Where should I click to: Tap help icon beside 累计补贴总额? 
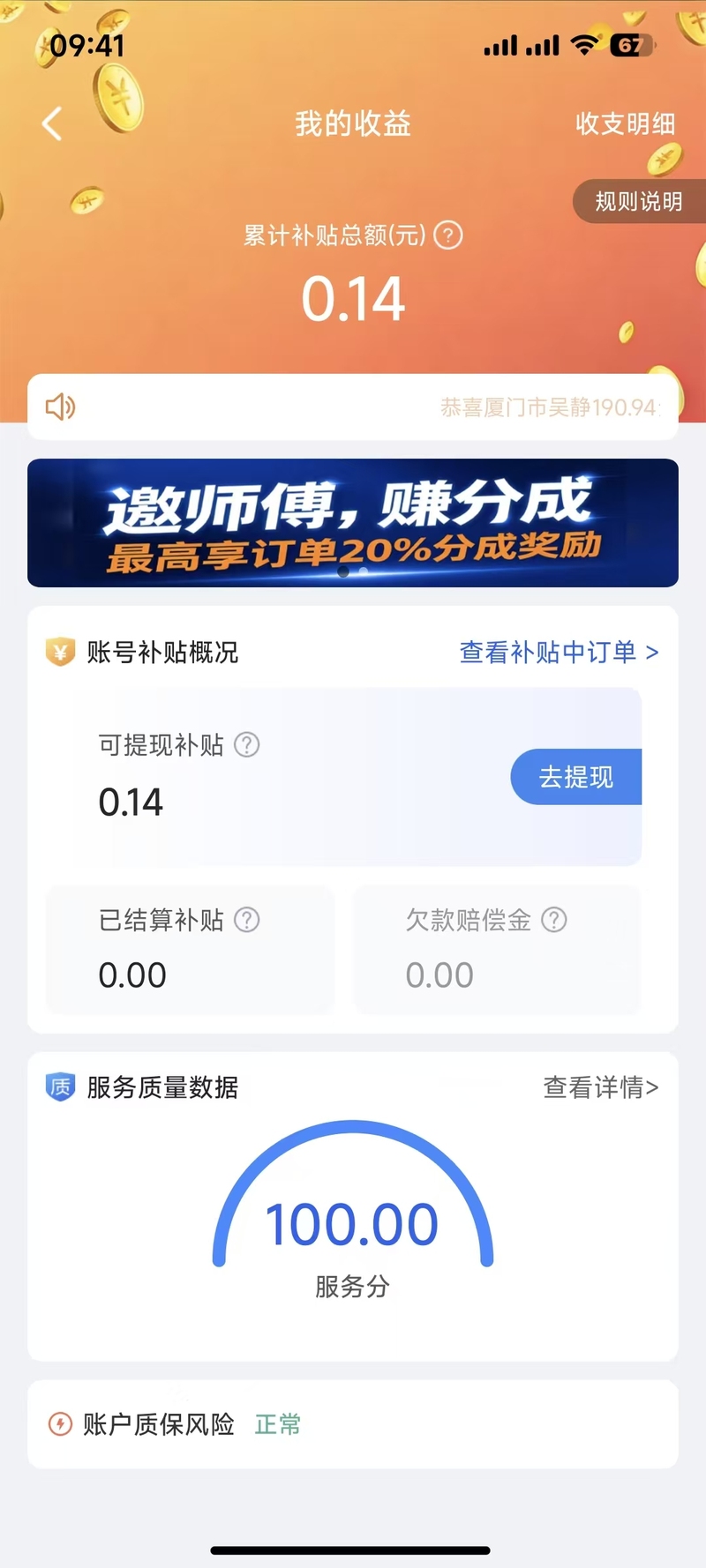pyautogui.click(x=448, y=235)
